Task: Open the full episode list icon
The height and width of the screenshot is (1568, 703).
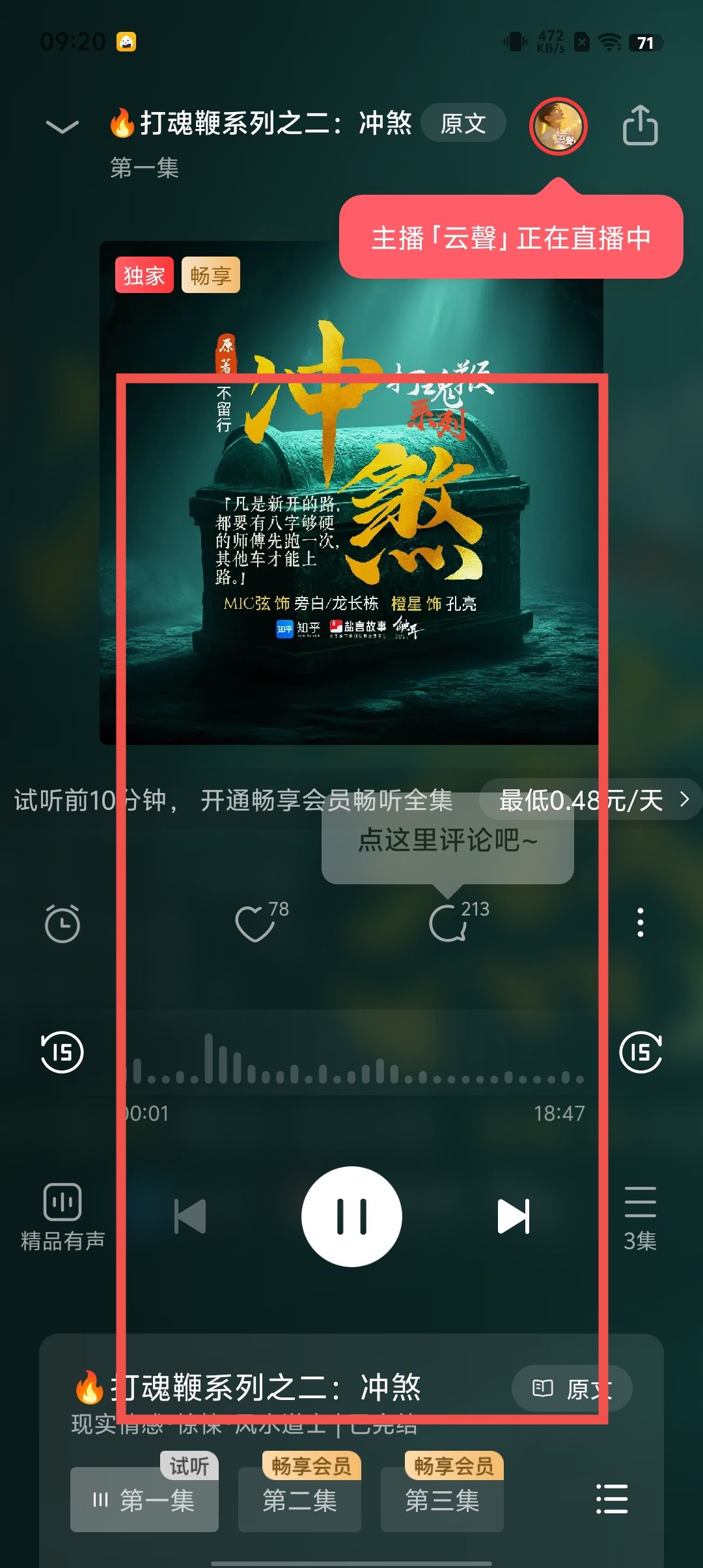Action: pos(612,1499)
